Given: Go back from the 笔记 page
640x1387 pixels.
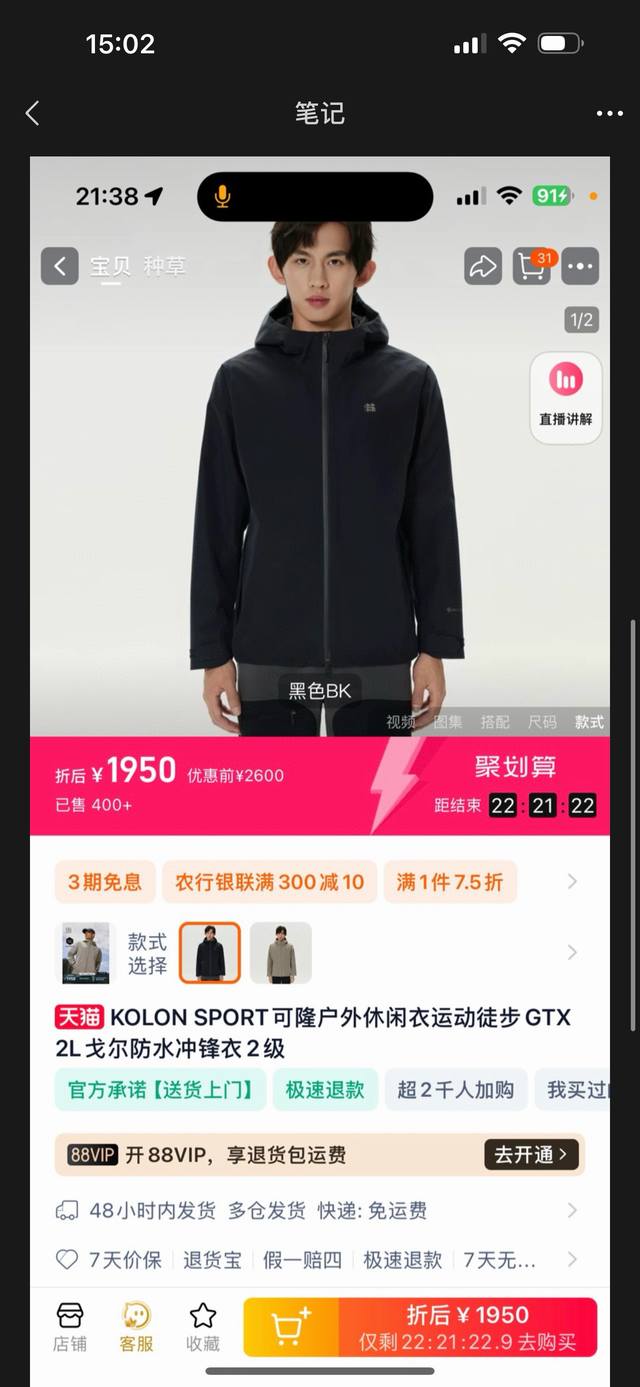Looking at the screenshot, I should [x=32, y=113].
